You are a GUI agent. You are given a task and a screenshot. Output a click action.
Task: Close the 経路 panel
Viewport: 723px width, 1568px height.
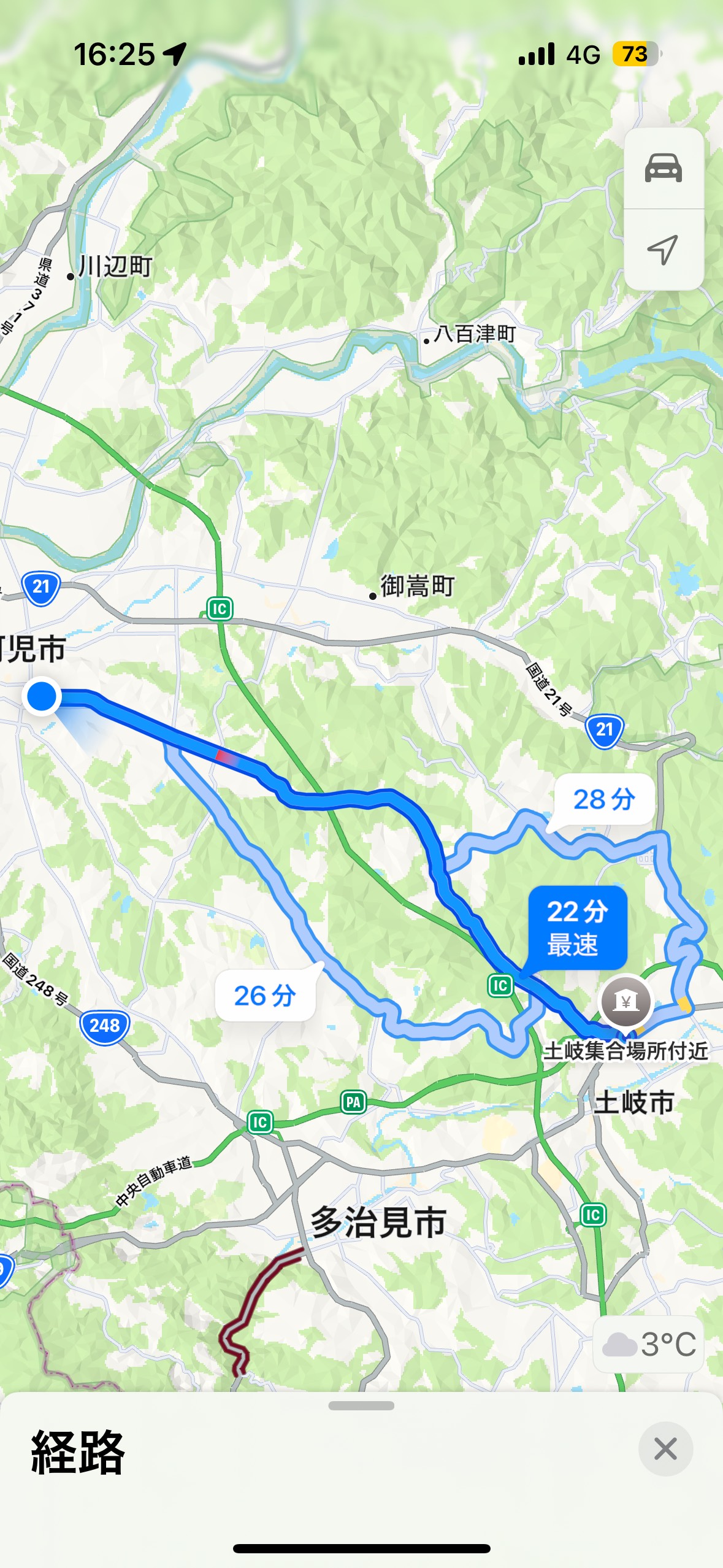point(665,1449)
